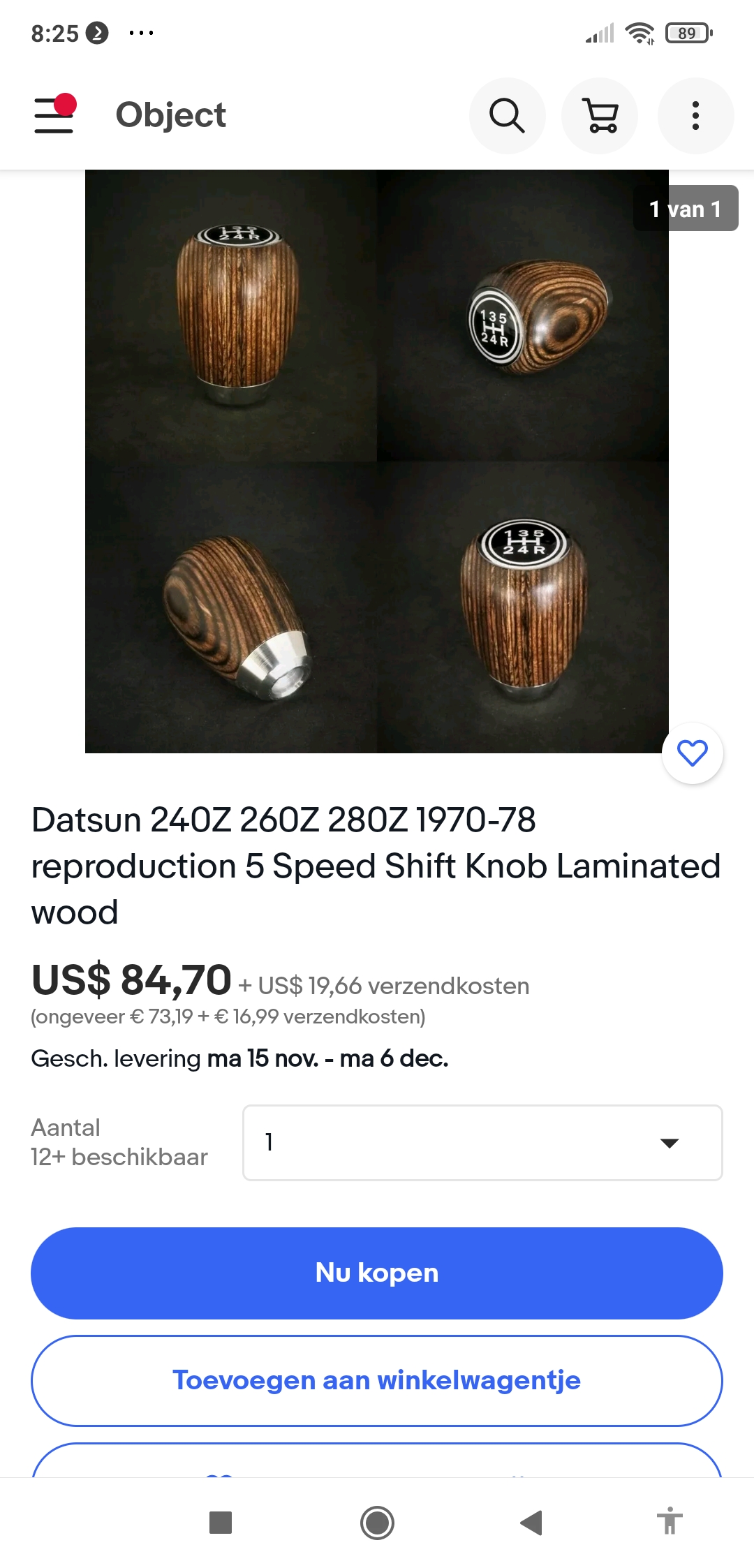Image resolution: width=754 pixels, height=1568 pixels.
Task: Expand the Aantal quantity dropdown
Action: pyautogui.click(x=482, y=1143)
